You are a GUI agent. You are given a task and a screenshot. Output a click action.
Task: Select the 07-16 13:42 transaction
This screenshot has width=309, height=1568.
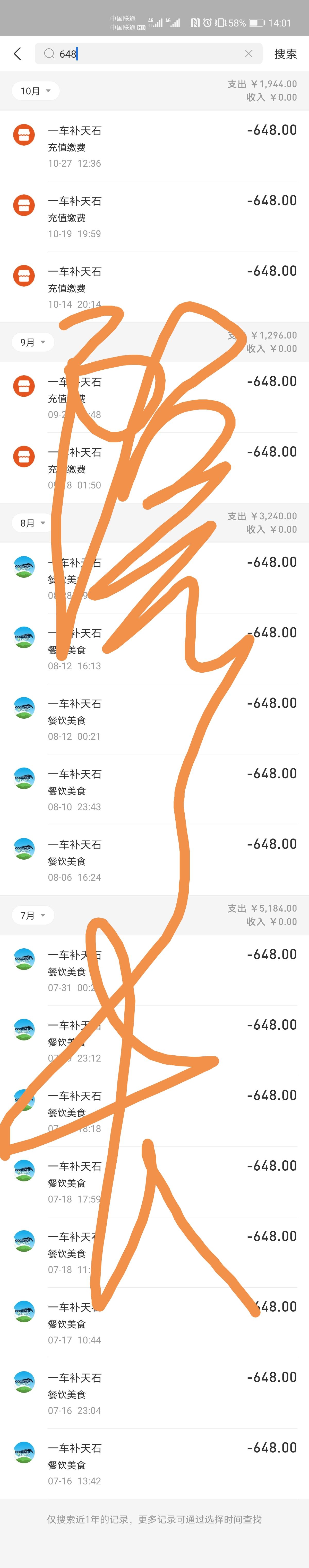click(154, 1465)
